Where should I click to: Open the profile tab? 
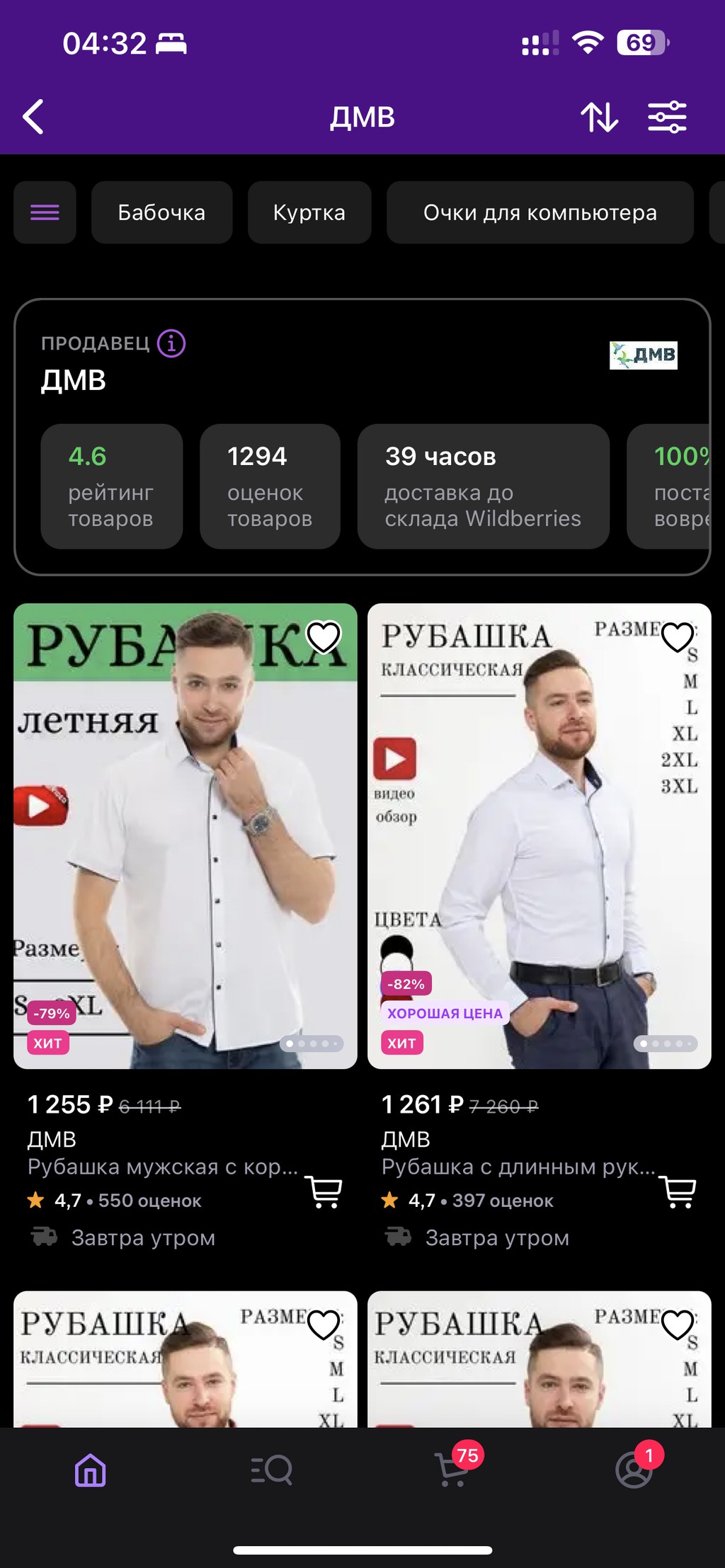pyautogui.click(x=634, y=1470)
